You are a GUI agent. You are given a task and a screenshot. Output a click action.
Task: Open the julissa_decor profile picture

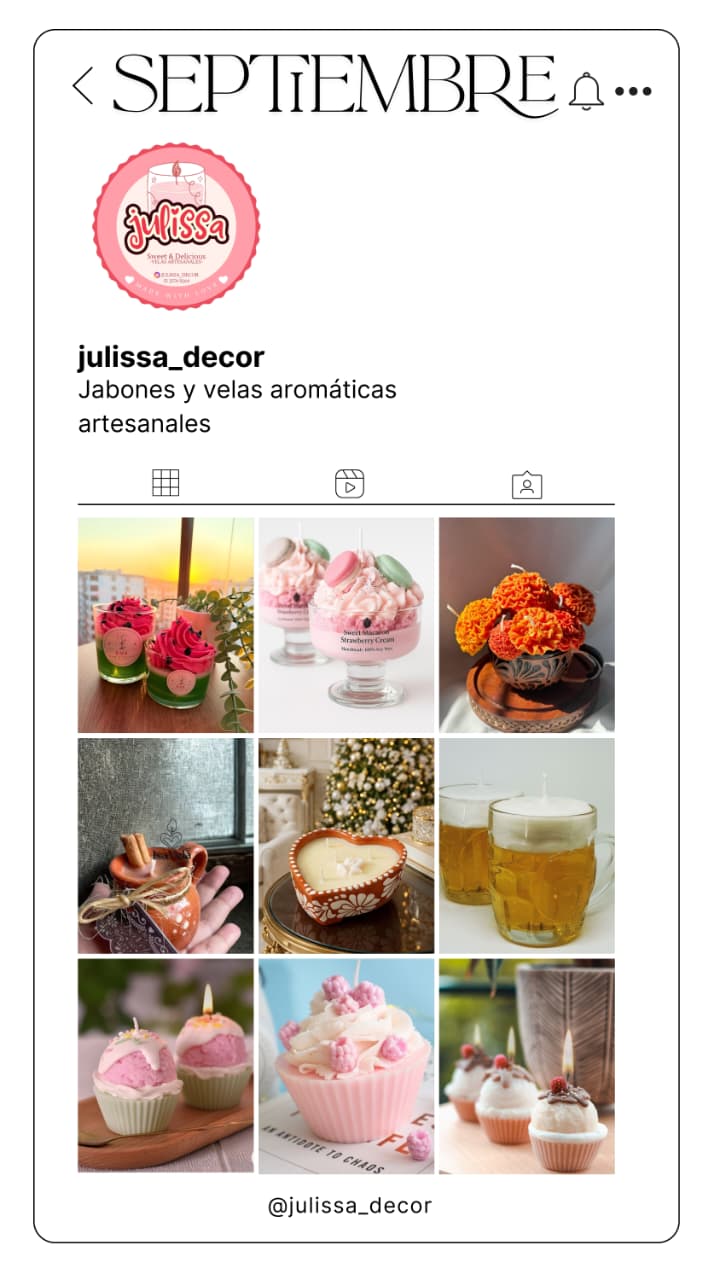click(x=176, y=222)
